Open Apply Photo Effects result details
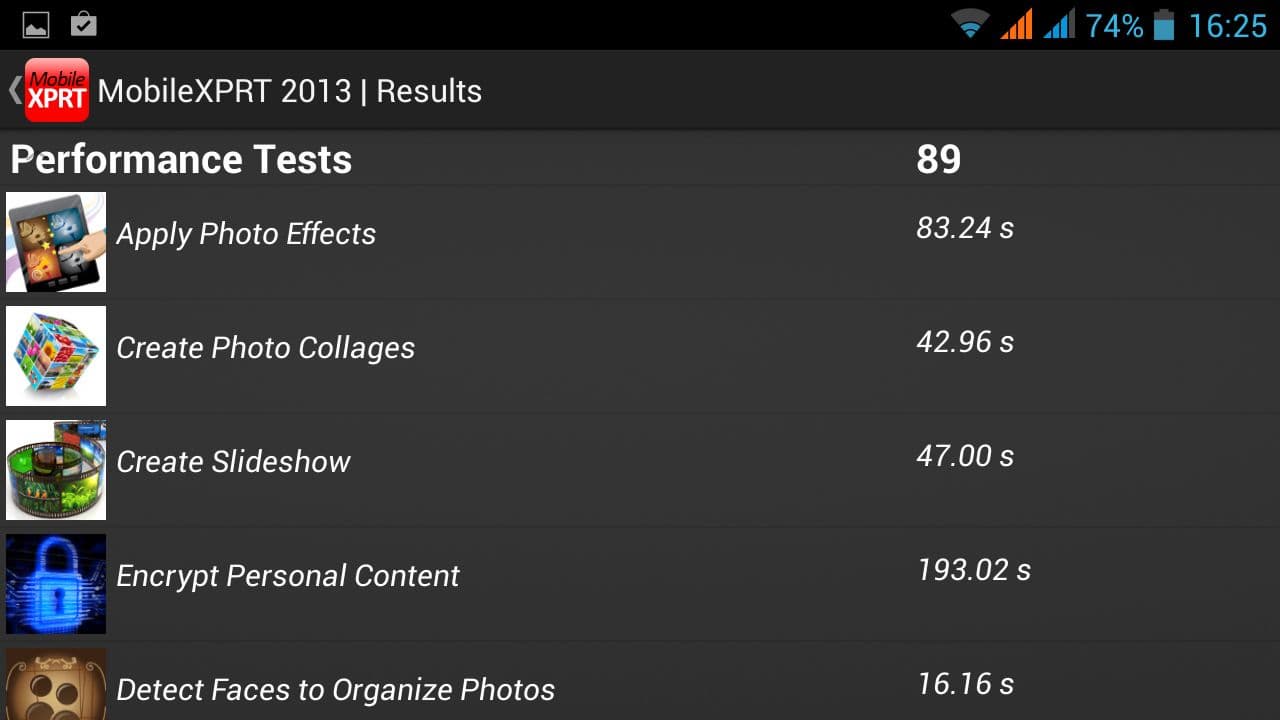 [x=246, y=234]
